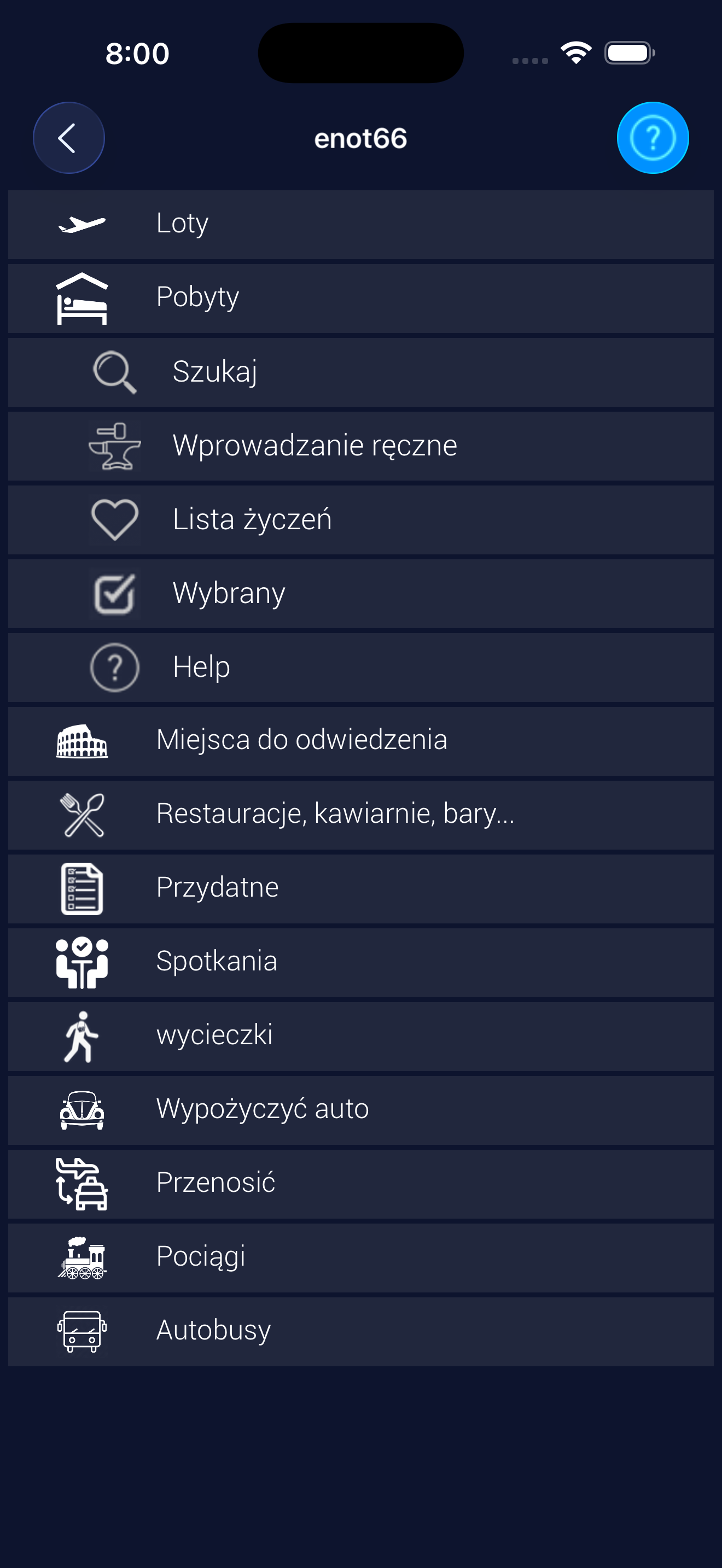Open the Spotkania section
The height and width of the screenshot is (1568, 722).
(360, 962)
